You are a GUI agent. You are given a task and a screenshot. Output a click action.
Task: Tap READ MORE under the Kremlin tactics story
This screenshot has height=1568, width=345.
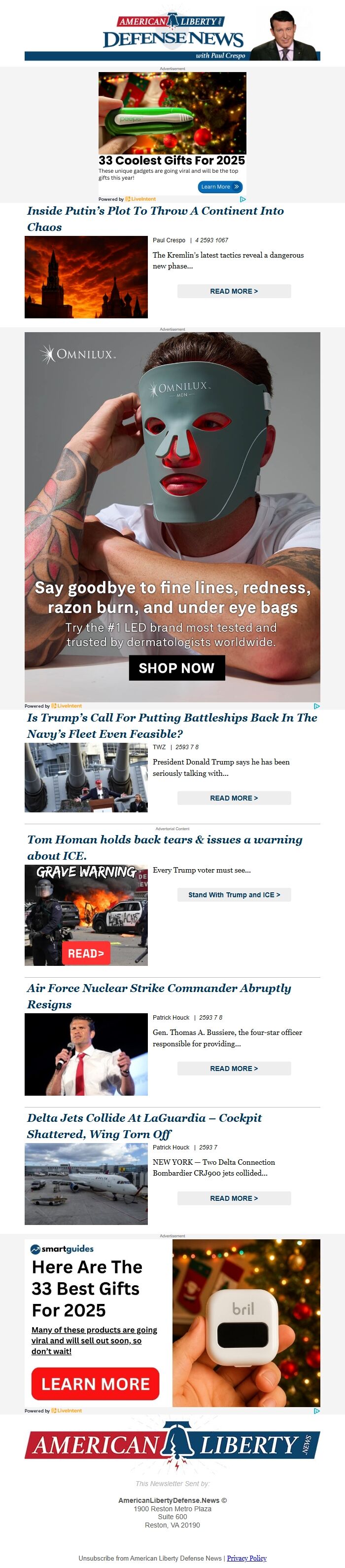coord(234,291)
